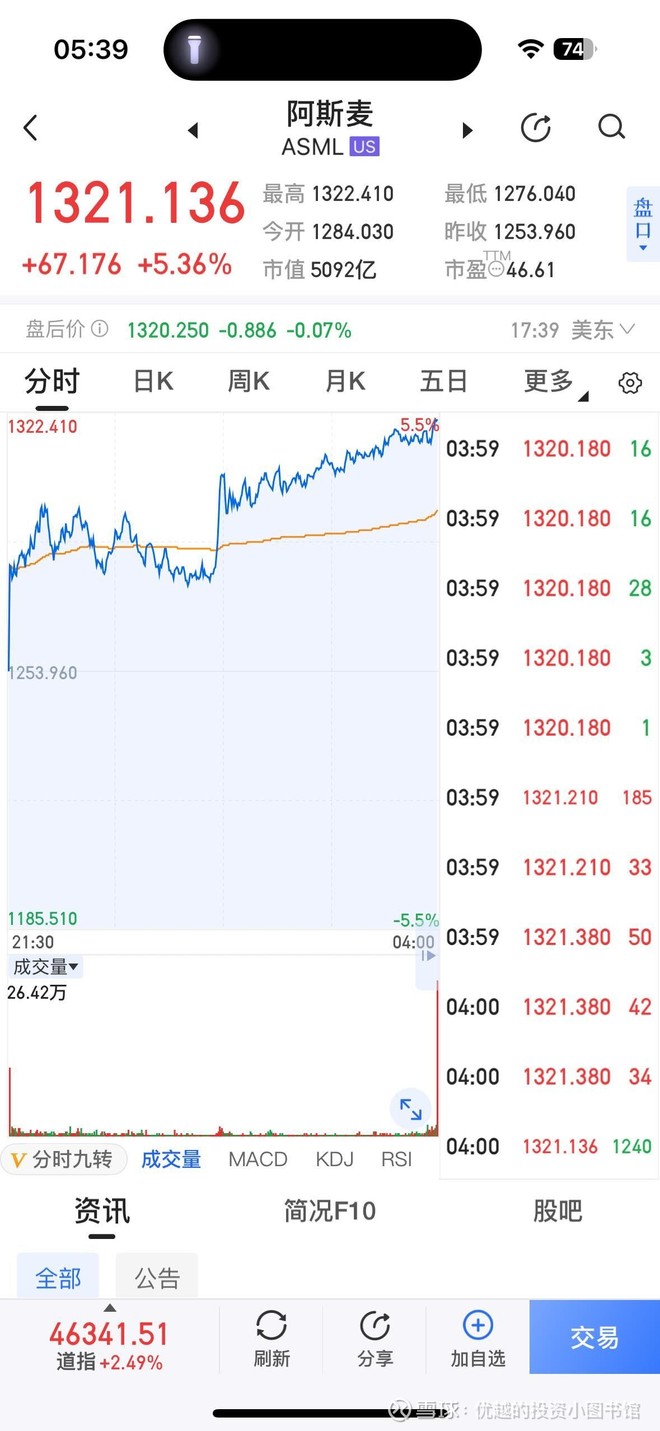The height and width of the screenshot is (1431, 660).
Task: Switch to the previous stock
Action: [x=194, y=130]
